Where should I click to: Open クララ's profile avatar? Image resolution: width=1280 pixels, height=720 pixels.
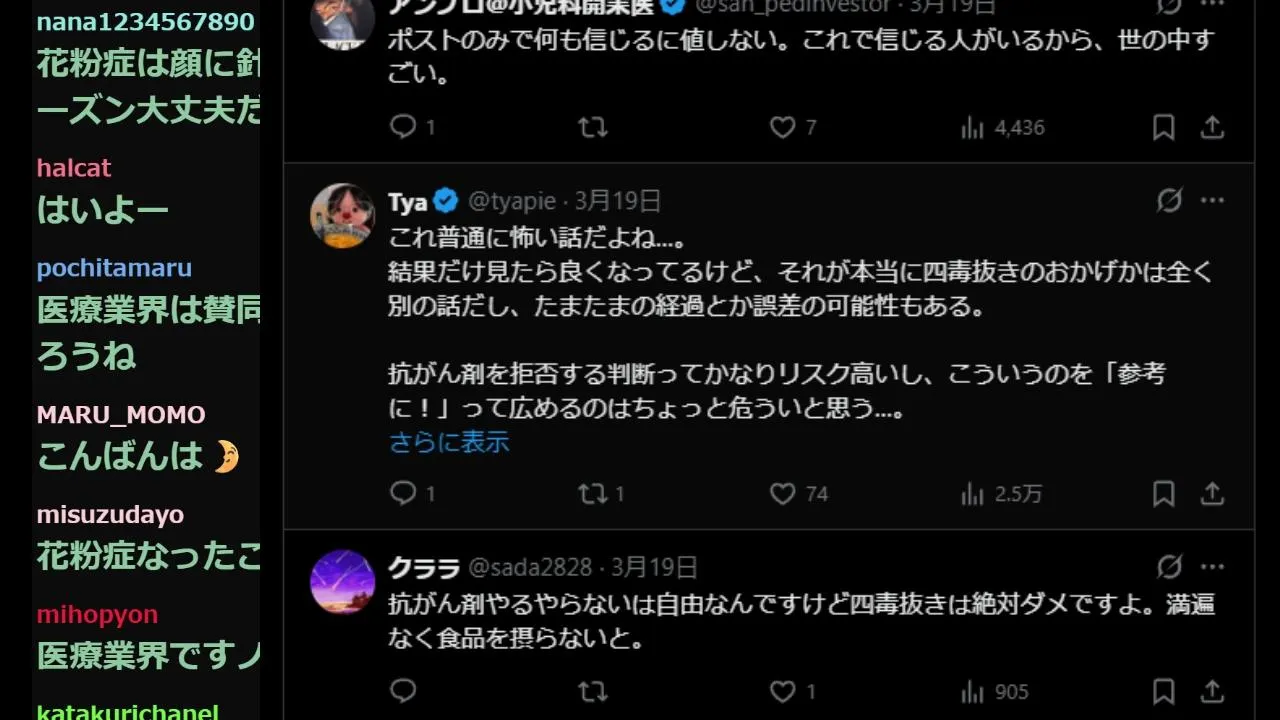coord(342,581)
